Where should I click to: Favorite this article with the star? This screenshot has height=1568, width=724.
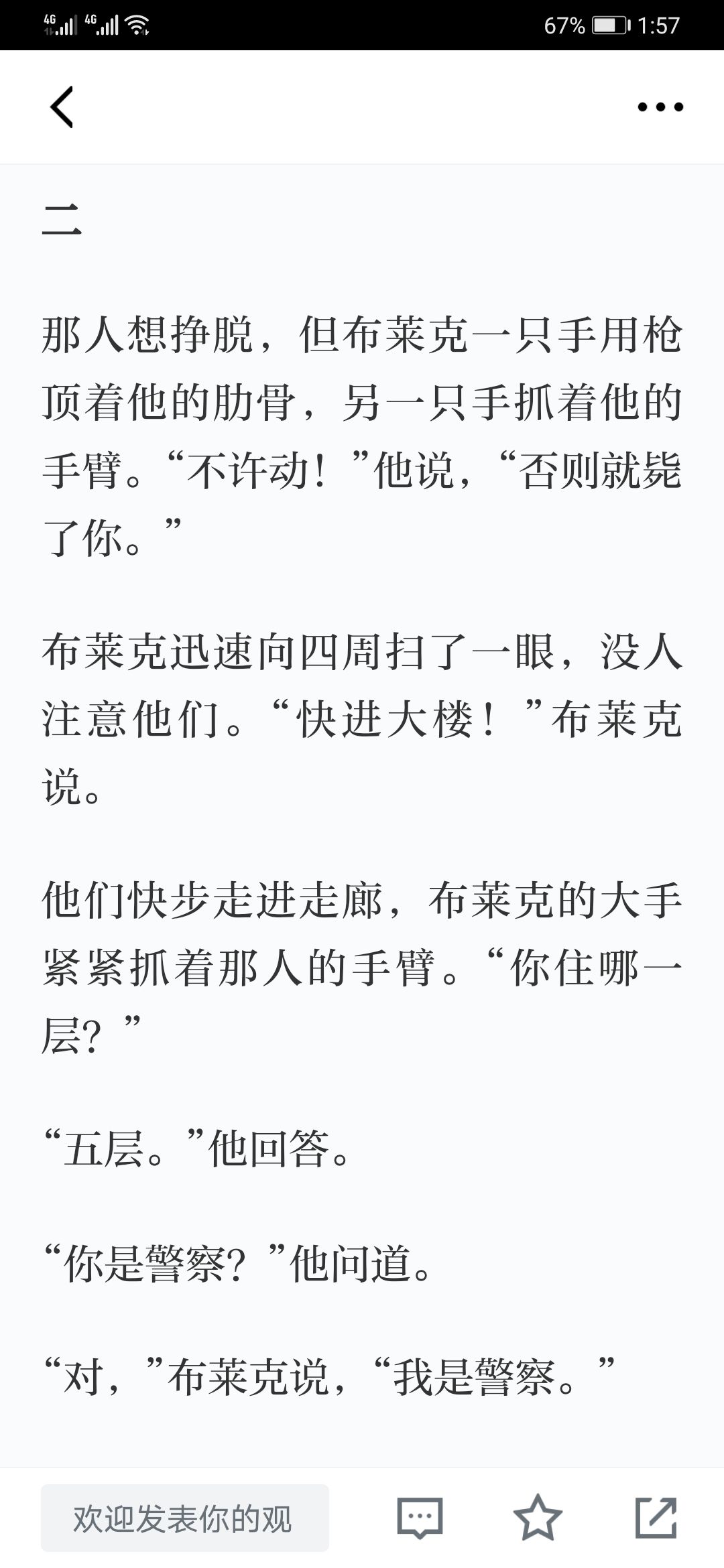point(538,1517)
